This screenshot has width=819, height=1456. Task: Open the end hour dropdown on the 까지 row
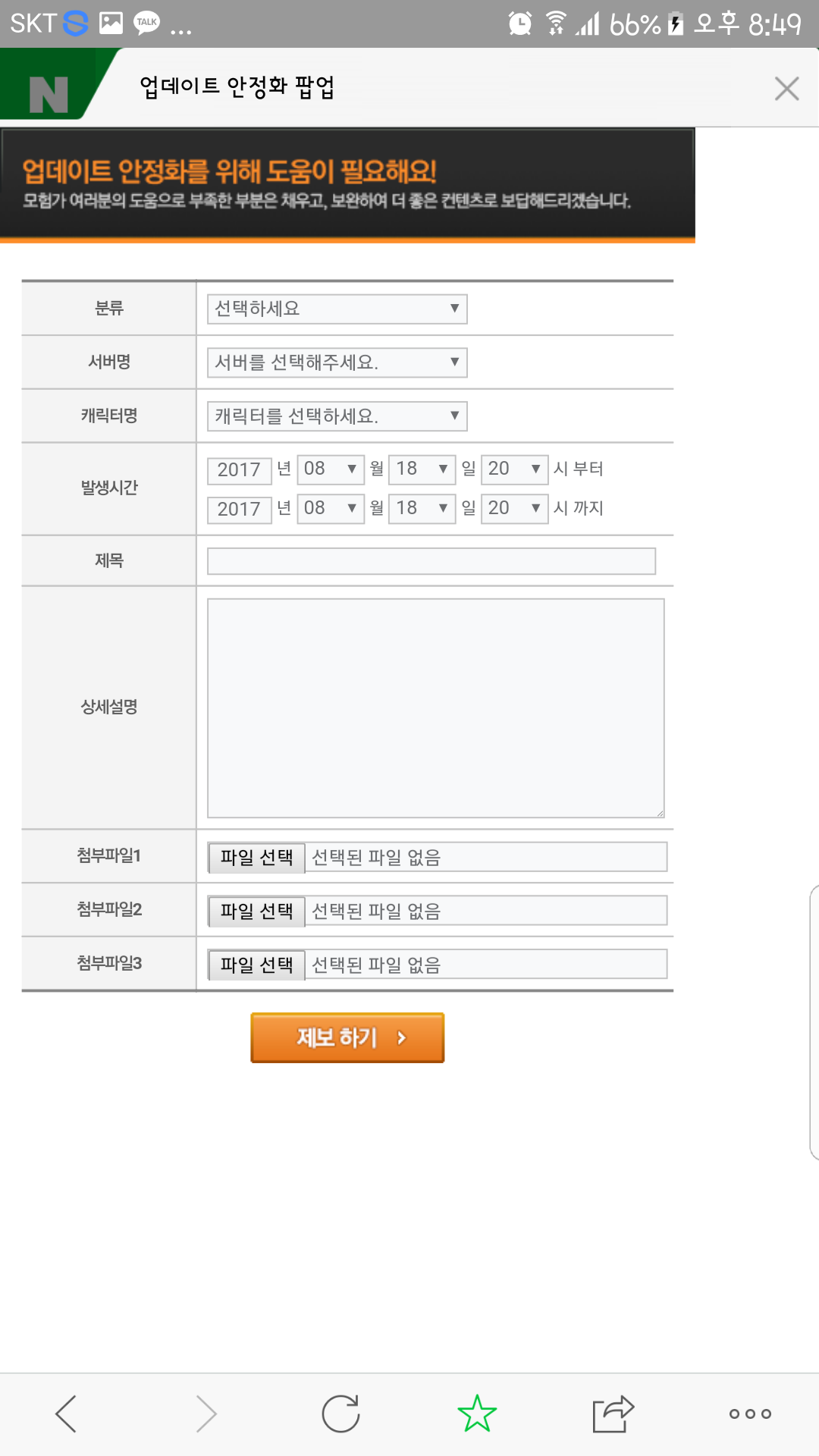point(514,508)
